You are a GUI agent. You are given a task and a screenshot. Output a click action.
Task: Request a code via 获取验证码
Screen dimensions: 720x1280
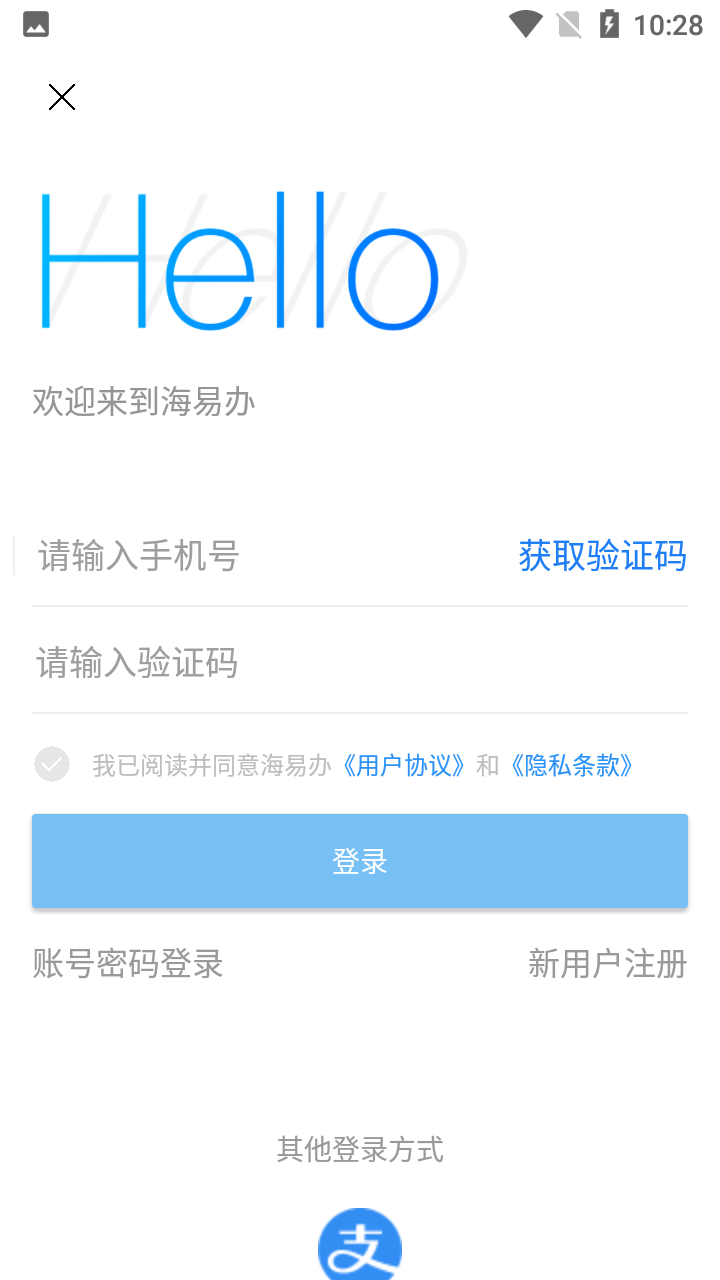click(x=602, y=556)
